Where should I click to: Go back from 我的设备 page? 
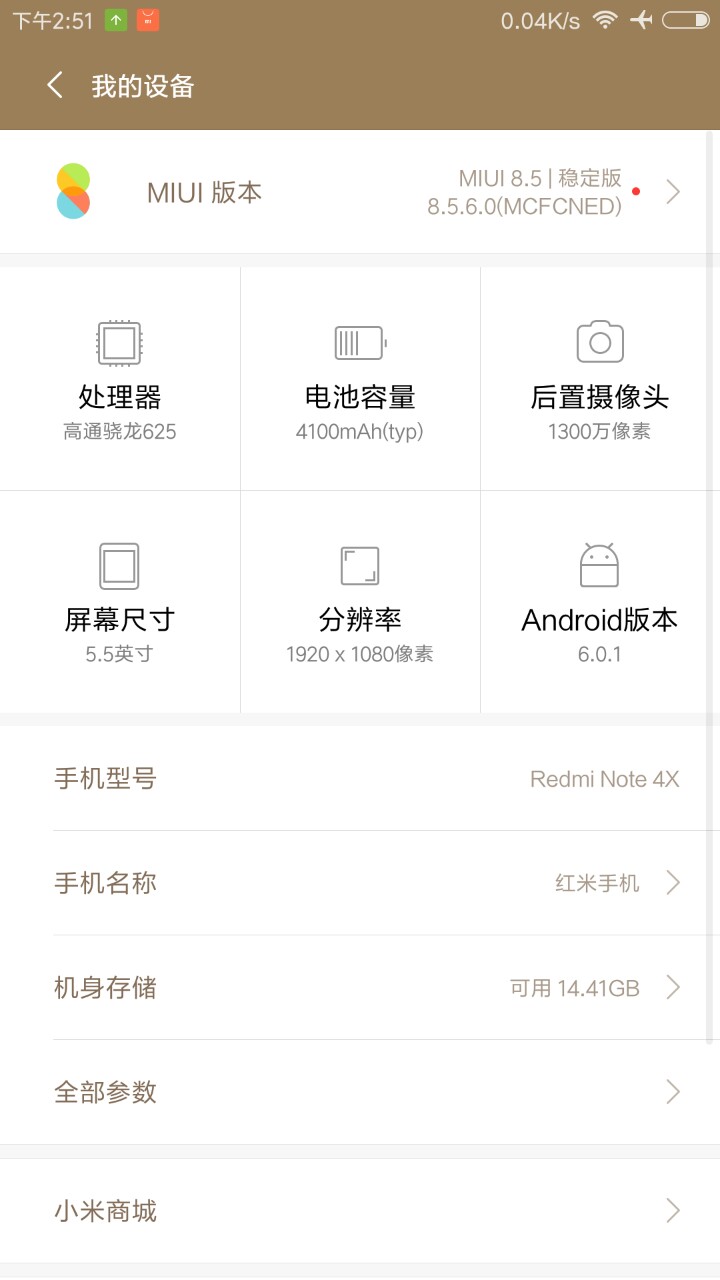pos(55,86)
